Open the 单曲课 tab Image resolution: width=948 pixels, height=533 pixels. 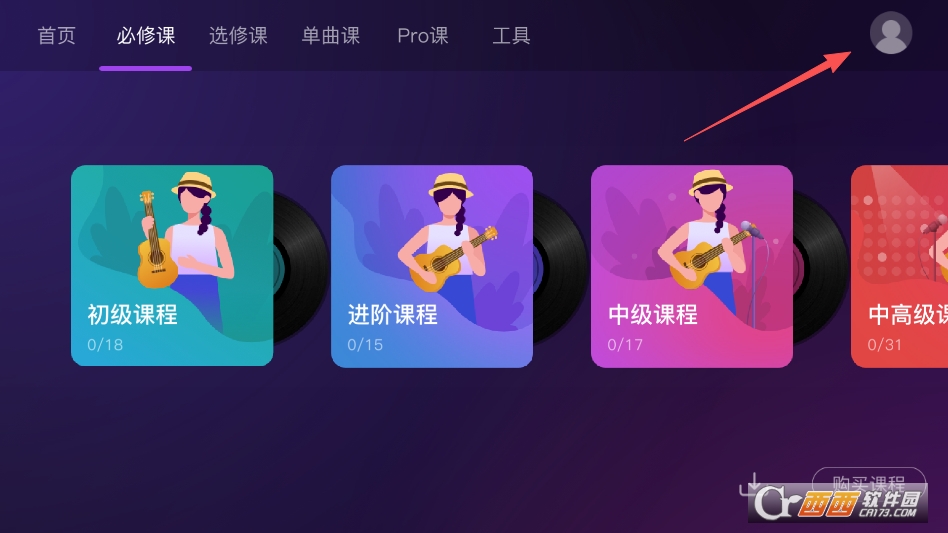click(x=330, y=36)
